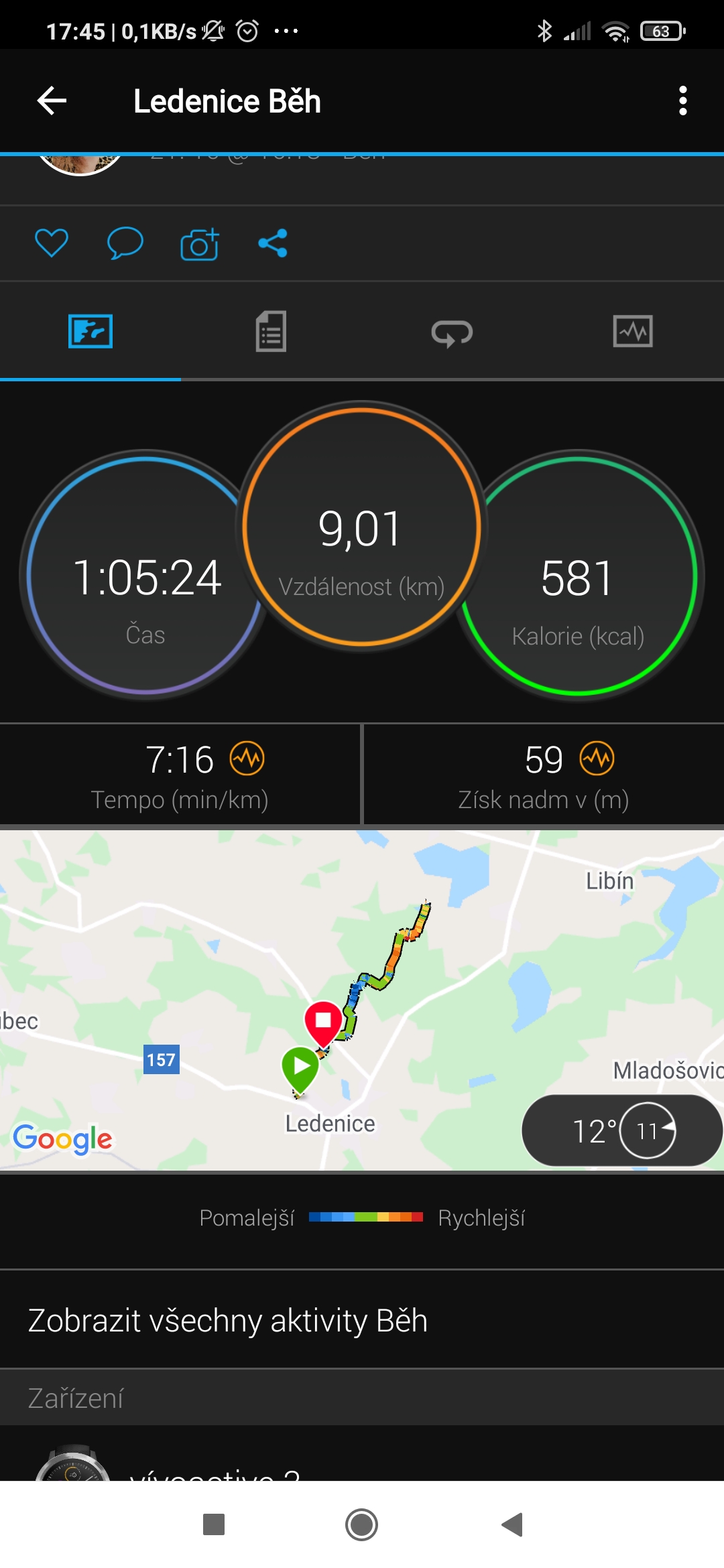
Task: Add a photo with the camera icon
Action: tap(200, 243)
